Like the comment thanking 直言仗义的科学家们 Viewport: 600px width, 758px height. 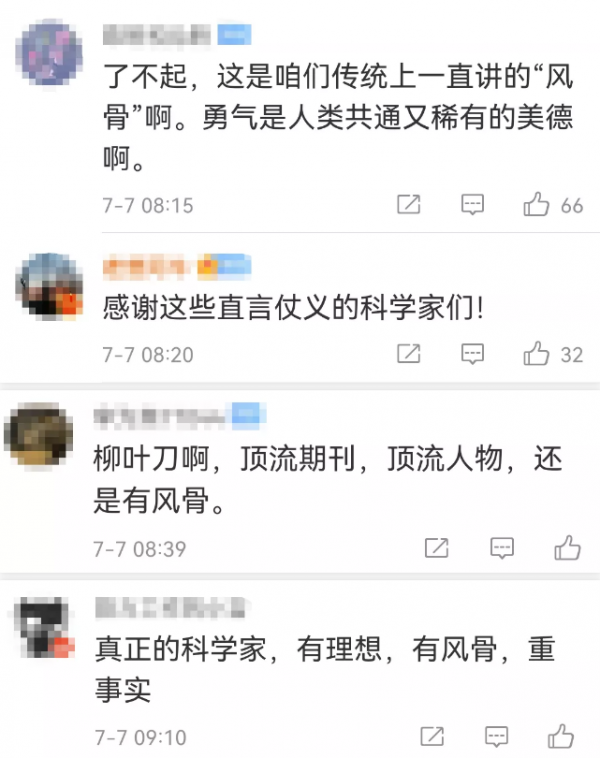[x=537, y=354]
